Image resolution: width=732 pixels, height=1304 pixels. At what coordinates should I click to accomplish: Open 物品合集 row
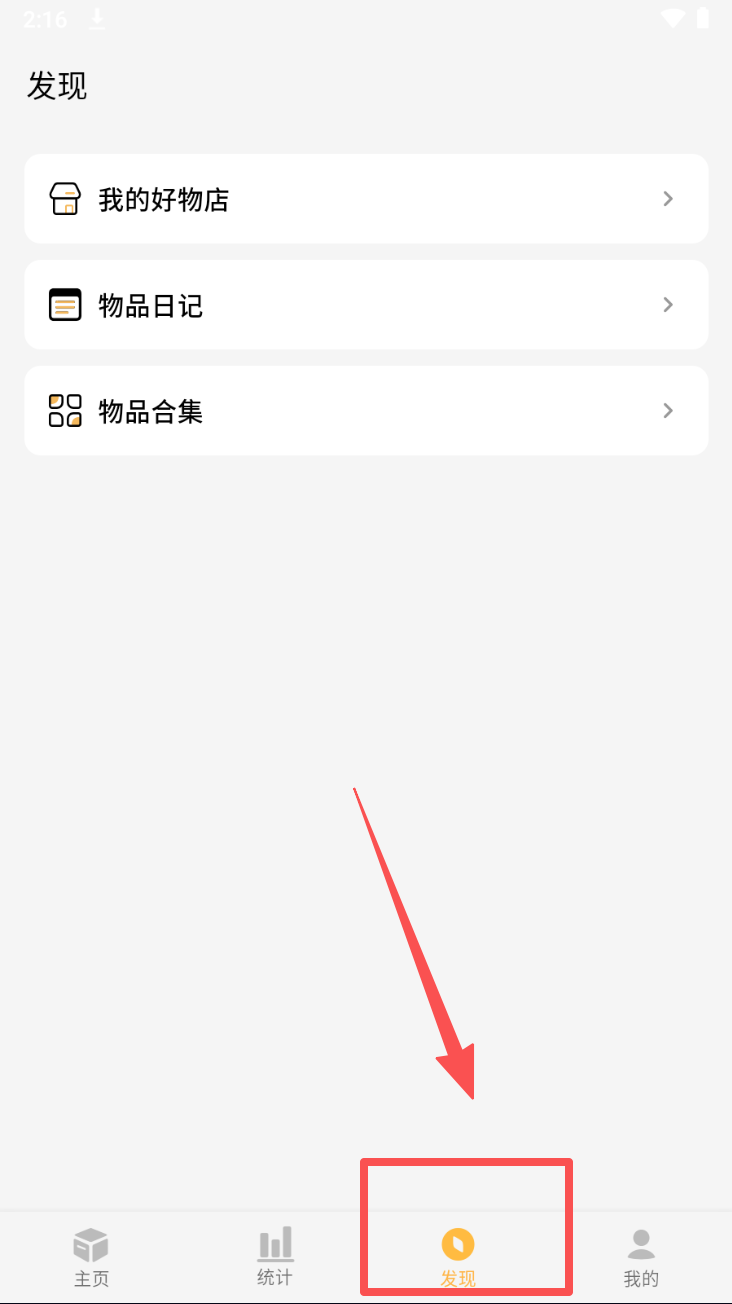pyautogui.click(x=366, y=411)
